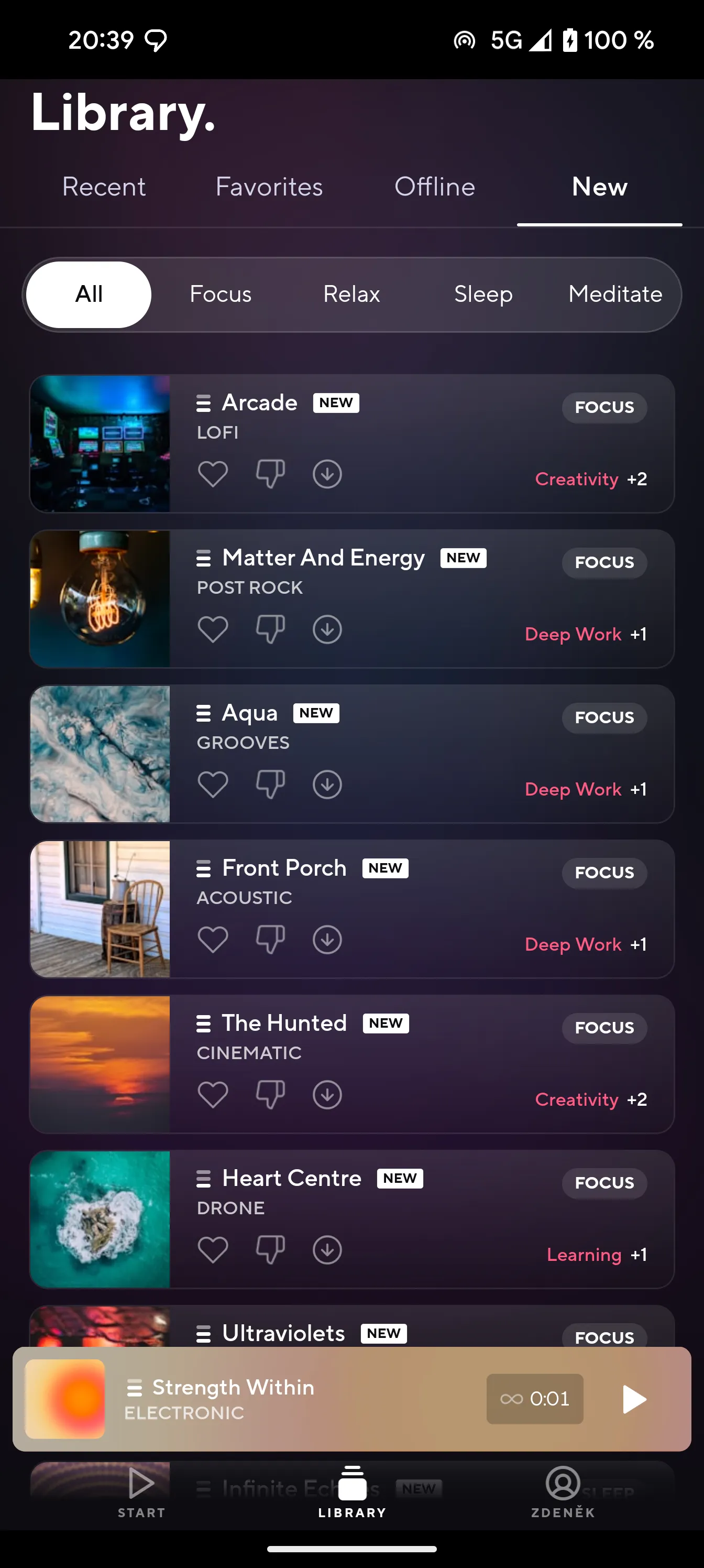
Task: Switch to the Offline tab
Action: point(434,187)
